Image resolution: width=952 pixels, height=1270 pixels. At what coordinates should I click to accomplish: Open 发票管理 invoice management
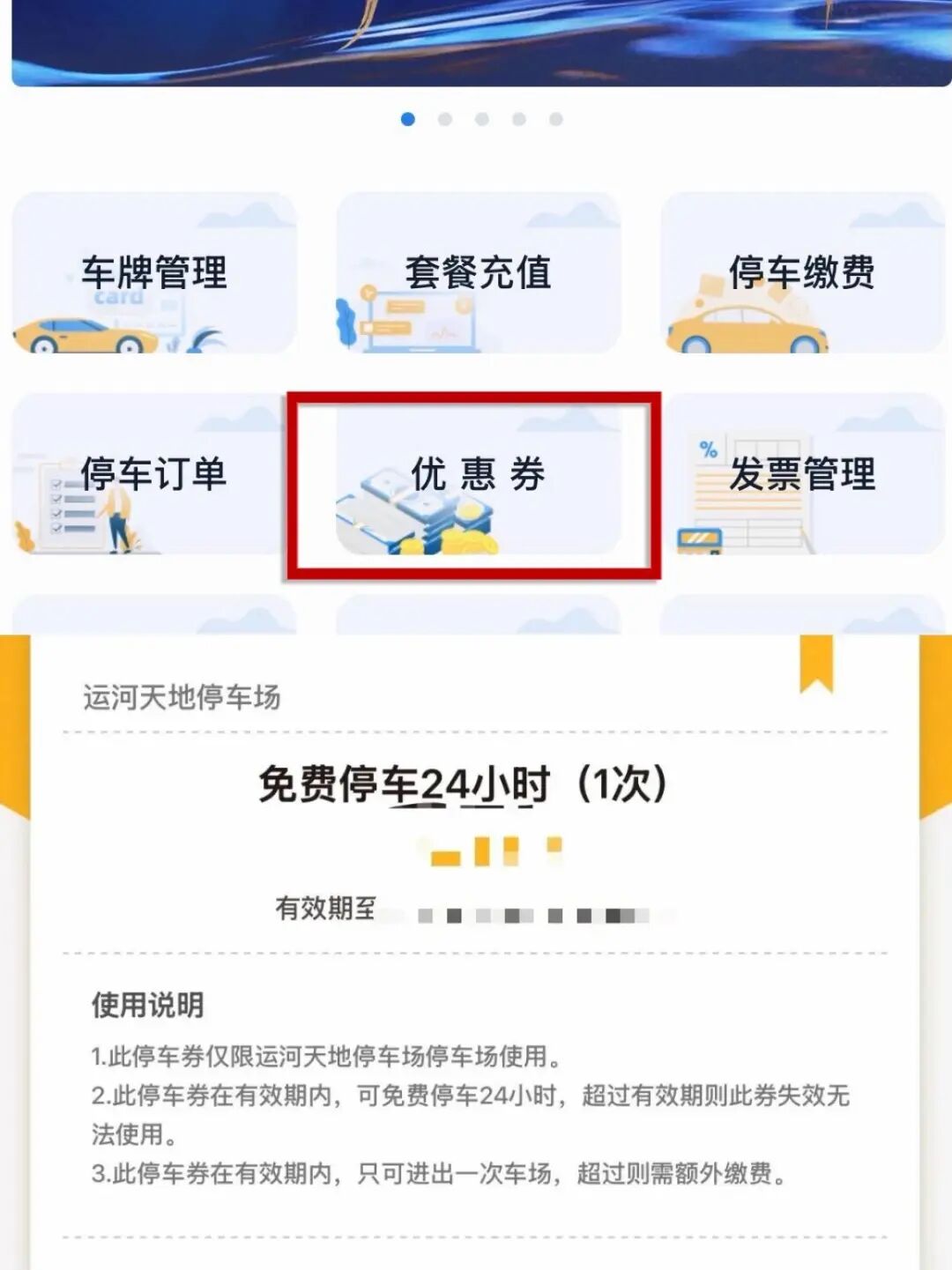[x=802, y=474]
